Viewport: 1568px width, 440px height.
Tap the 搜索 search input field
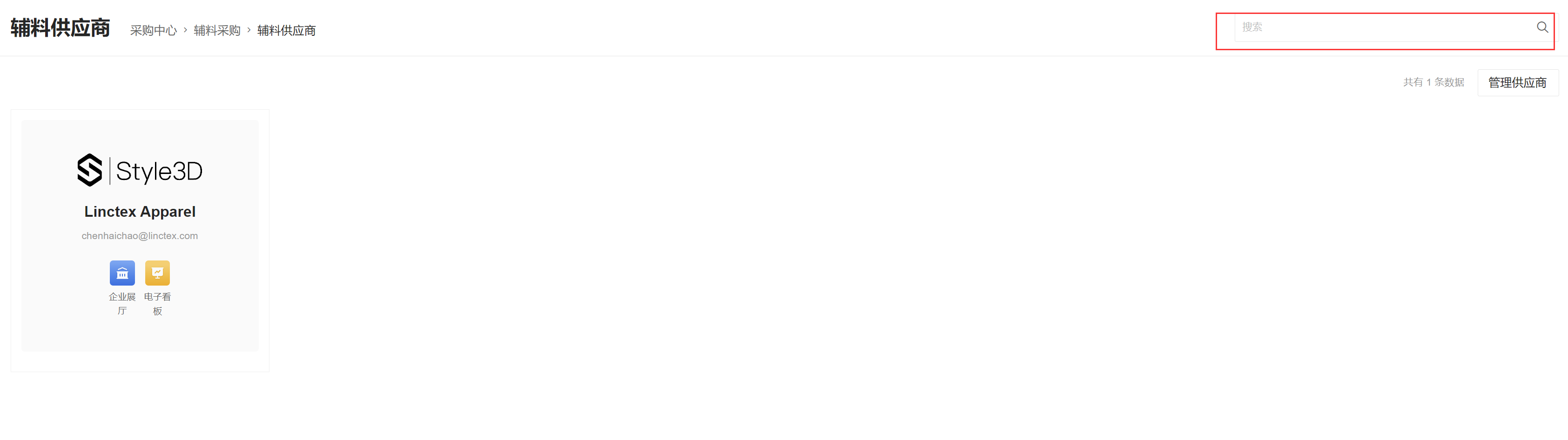click(x=1382, y=28)
